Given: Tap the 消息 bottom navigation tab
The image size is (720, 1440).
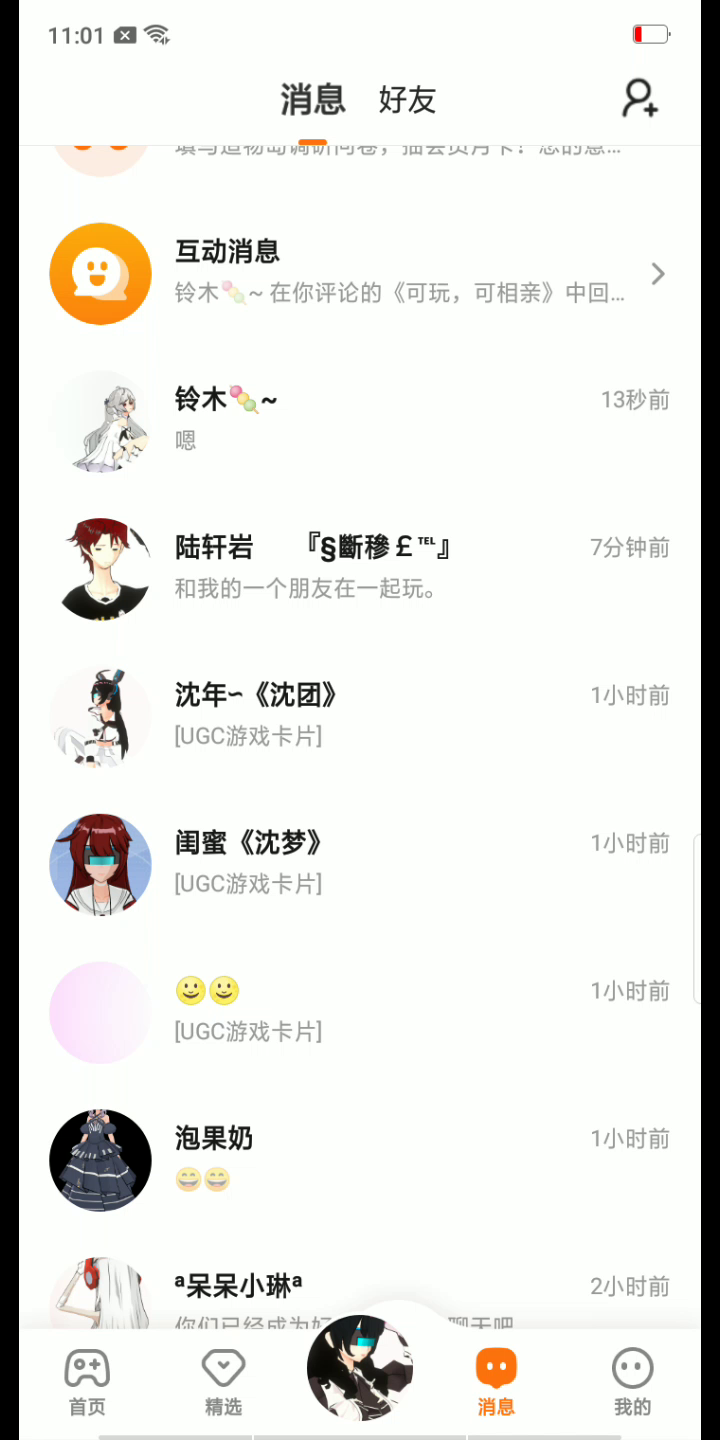Looking at the screenshot, I should click(x=496, y=1382).
